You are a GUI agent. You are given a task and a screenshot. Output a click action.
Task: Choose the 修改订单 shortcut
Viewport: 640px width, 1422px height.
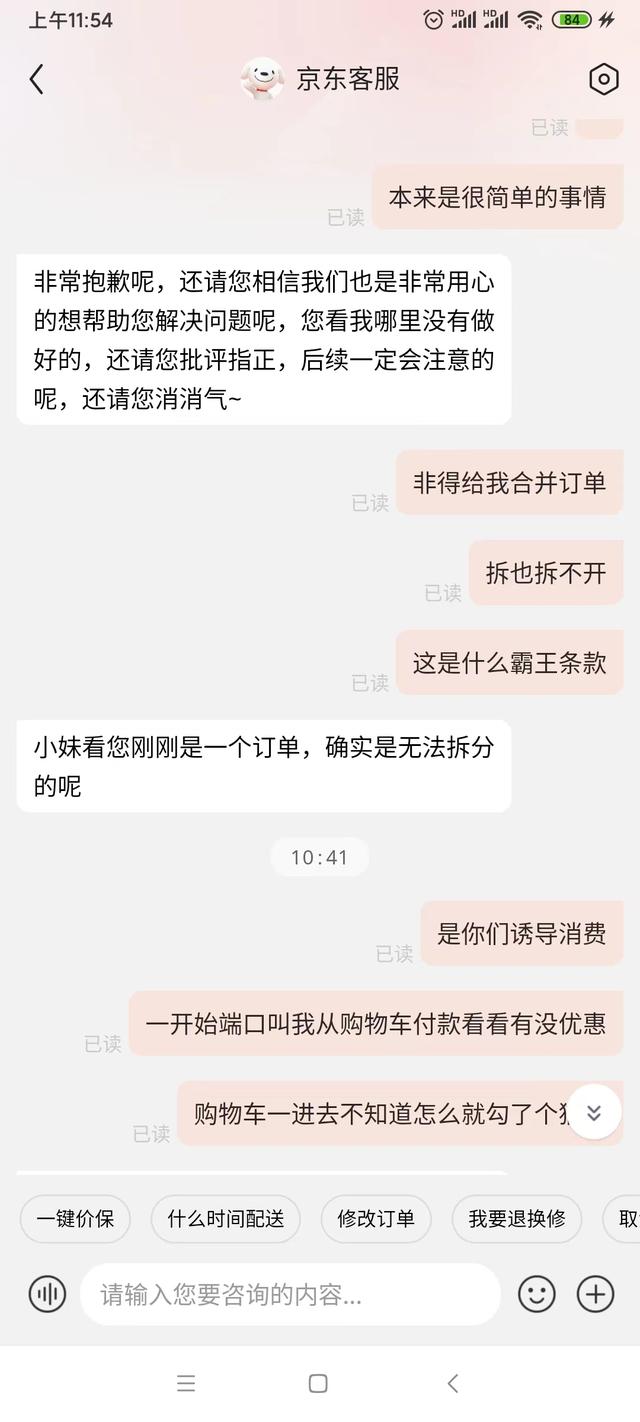click(x=375, y=1218)
